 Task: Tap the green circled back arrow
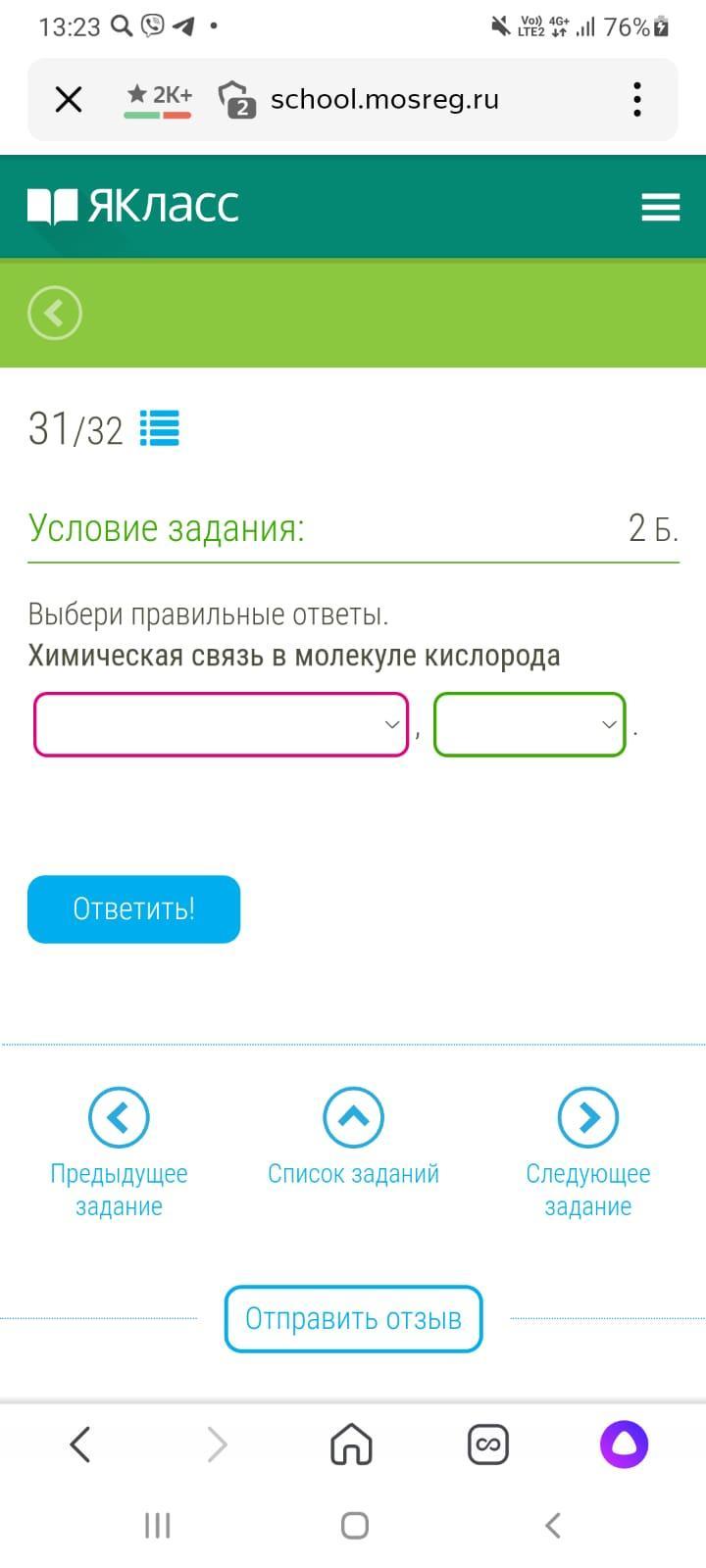(55, 314)
